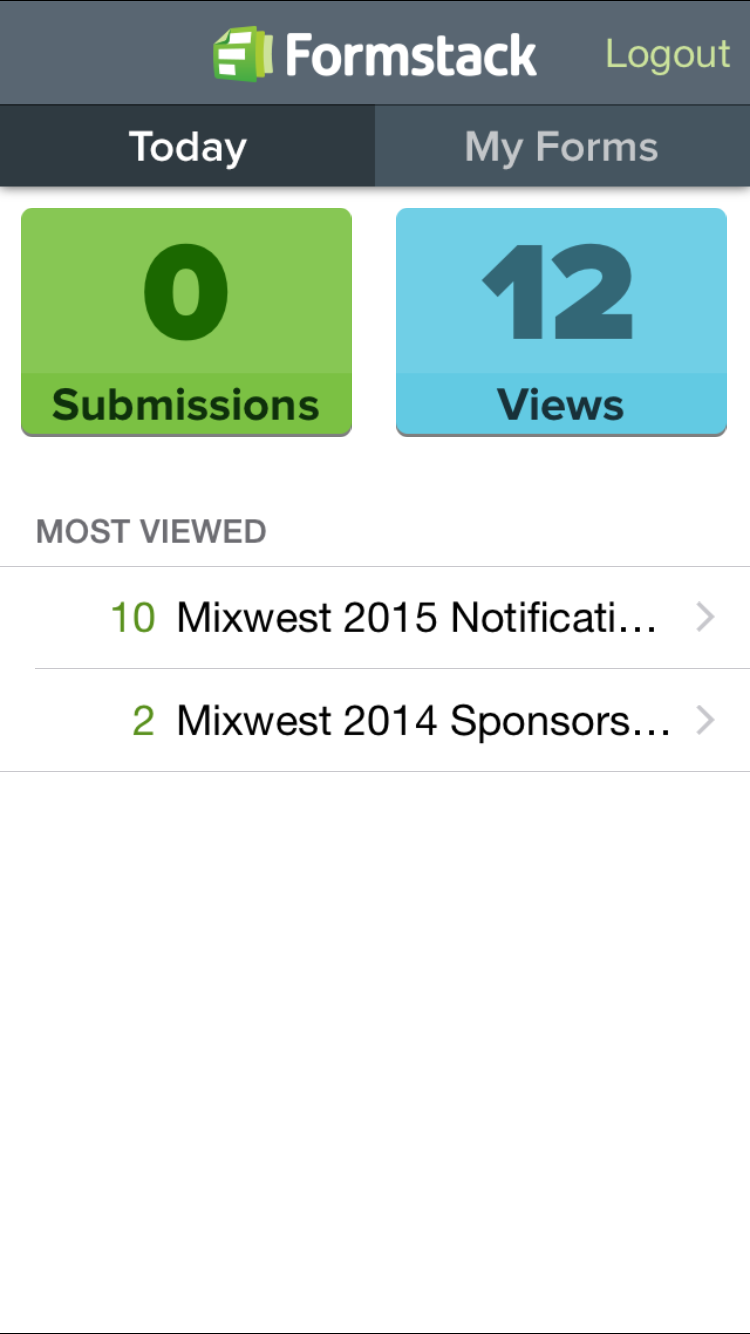The image size is (750, 1334).
Task: Select the Today tab
Action: point(187,146)
